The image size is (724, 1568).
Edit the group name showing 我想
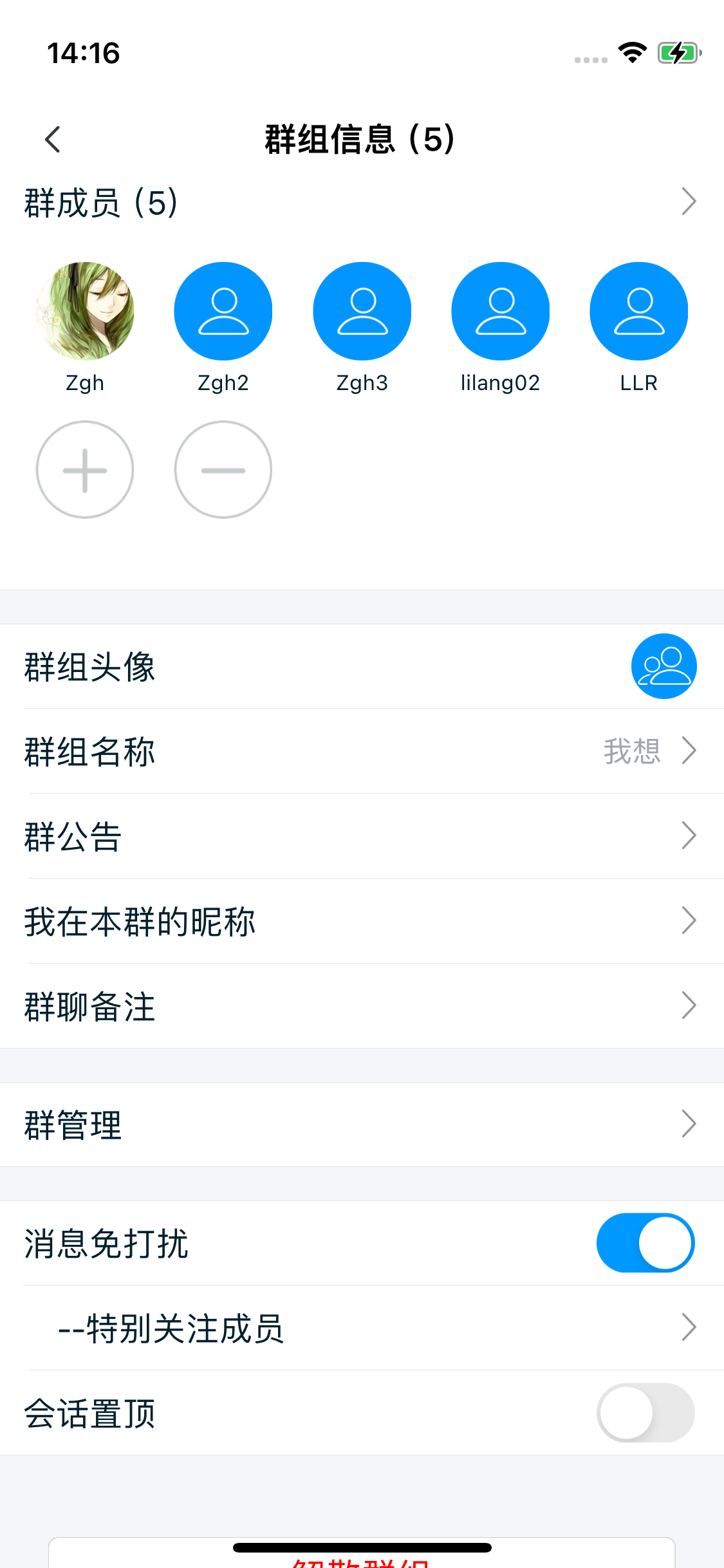tap(689, 751)
